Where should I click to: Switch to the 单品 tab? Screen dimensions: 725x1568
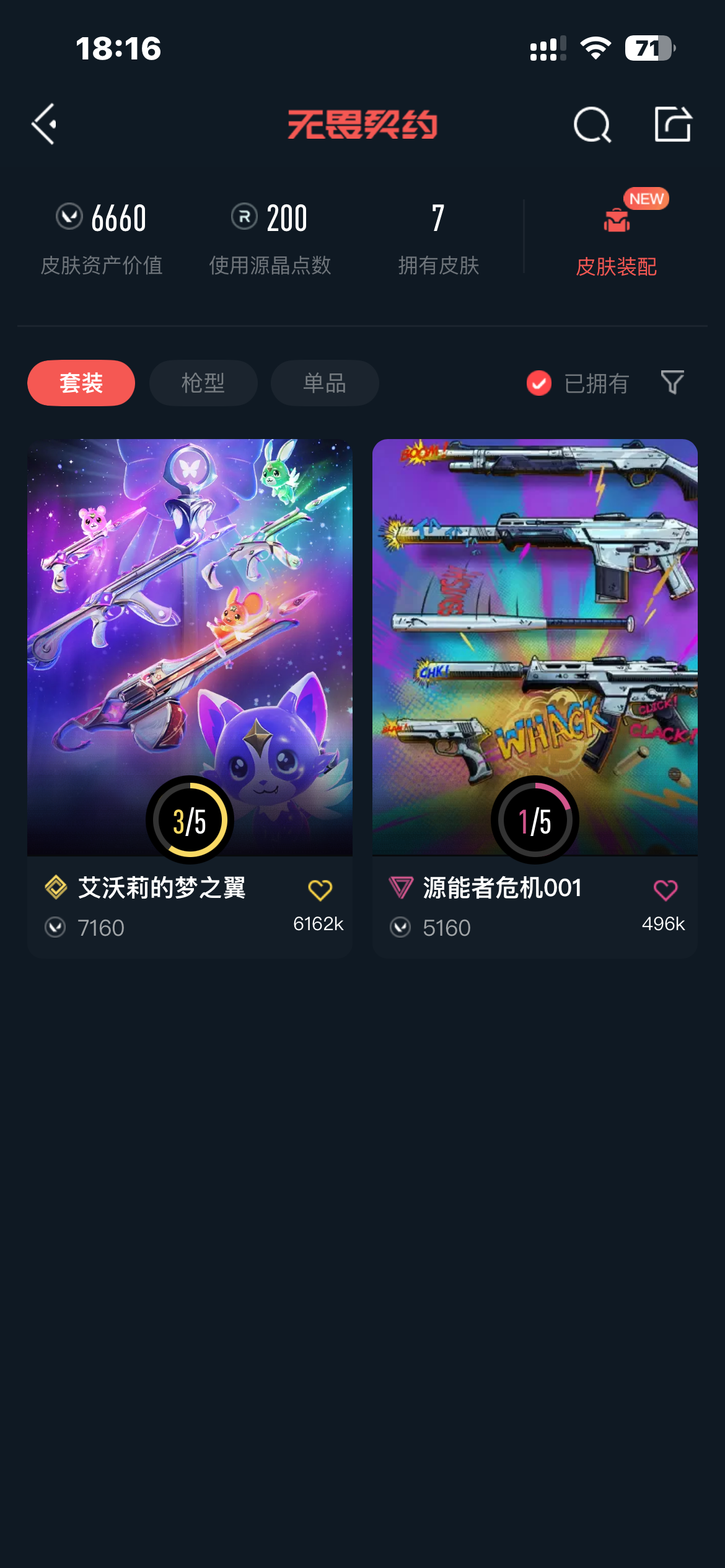pyautogui.click(x=325, y=383)
